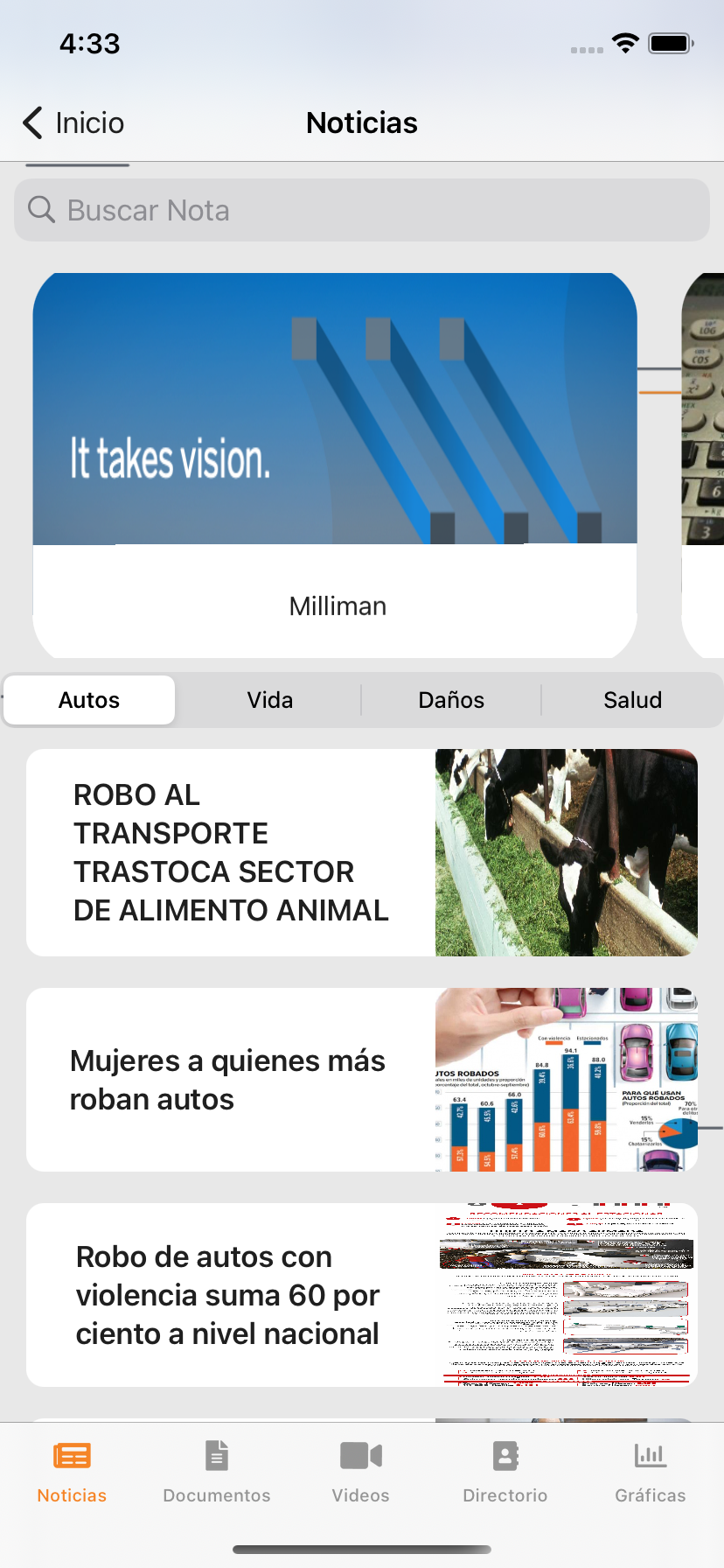Go to the Gráficas tab
Image resolution: width=724 pixels, height=1568 pixels.
click(x=650, y=1472)
